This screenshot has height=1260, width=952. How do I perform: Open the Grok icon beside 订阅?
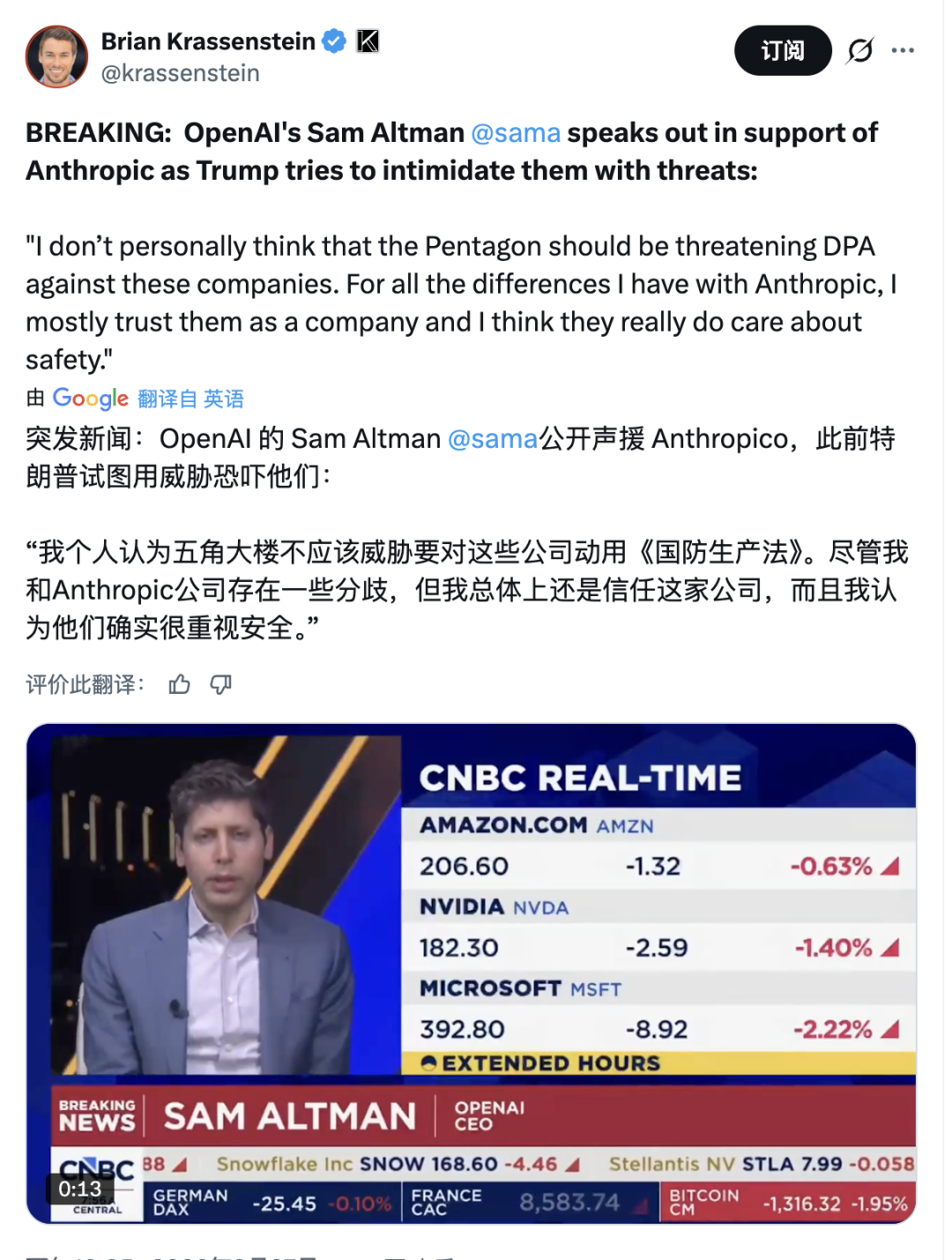point(859,50)
